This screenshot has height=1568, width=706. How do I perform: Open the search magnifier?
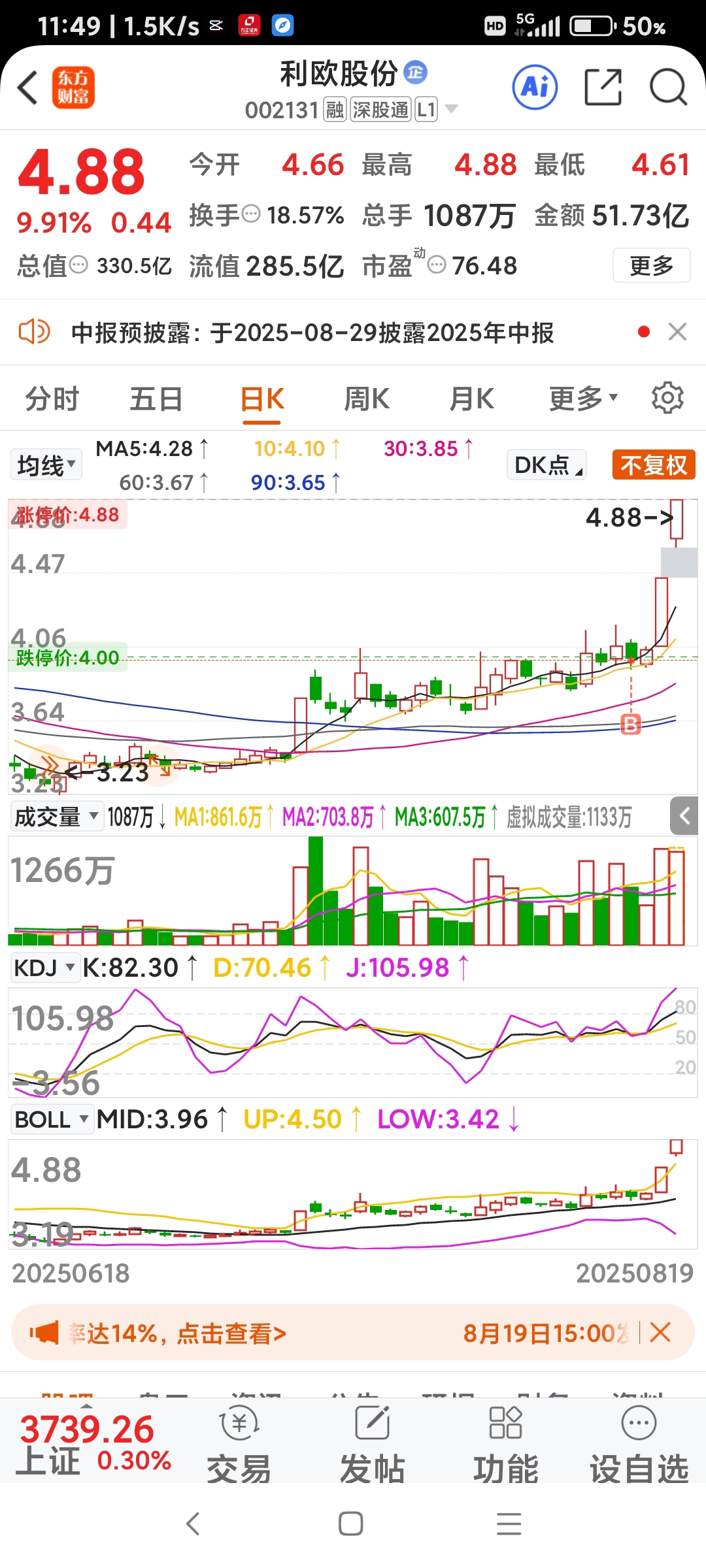667,87
